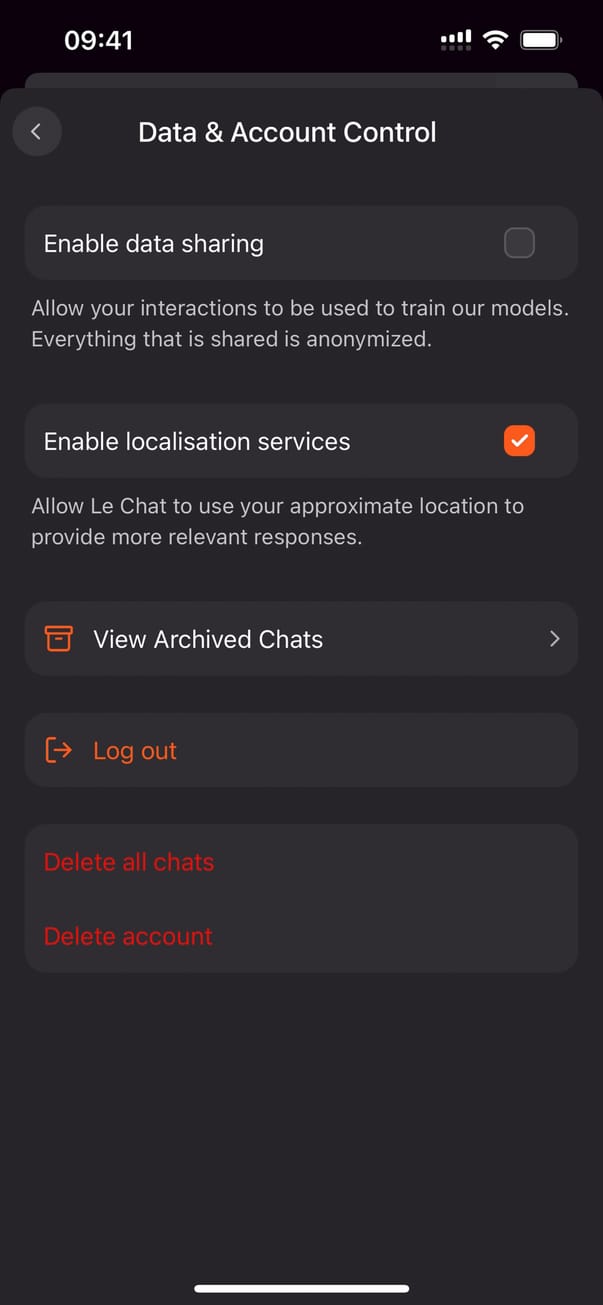Check the Enable data sharing box
The image size is (603, 1305).
coord(519,243)
